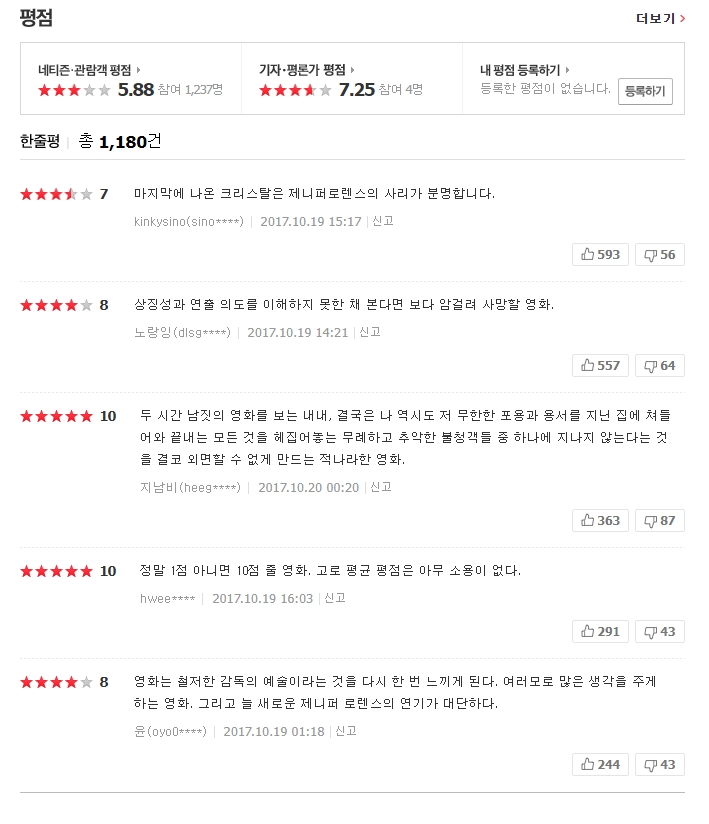Dislike the review by 노랑잉

pos(659,365)
